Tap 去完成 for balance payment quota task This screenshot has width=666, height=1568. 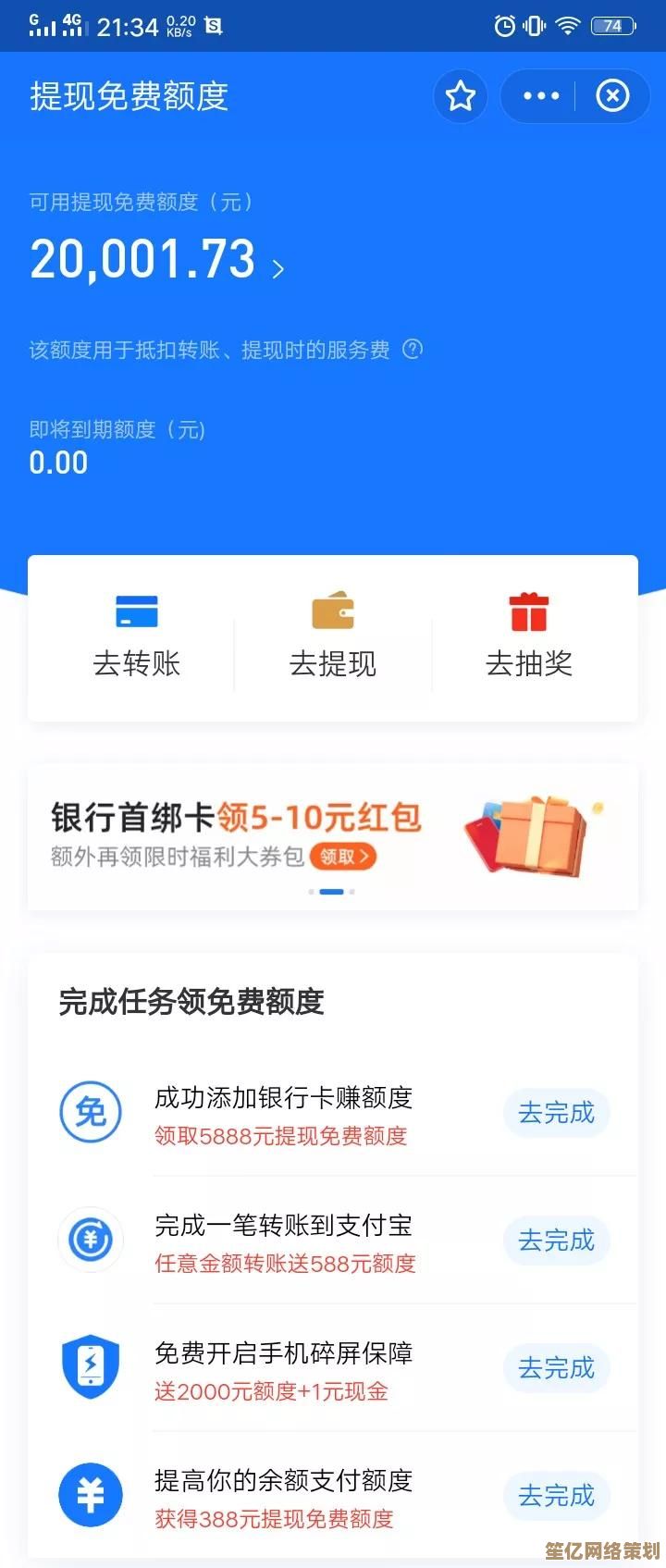click(x=555, y=1496)
